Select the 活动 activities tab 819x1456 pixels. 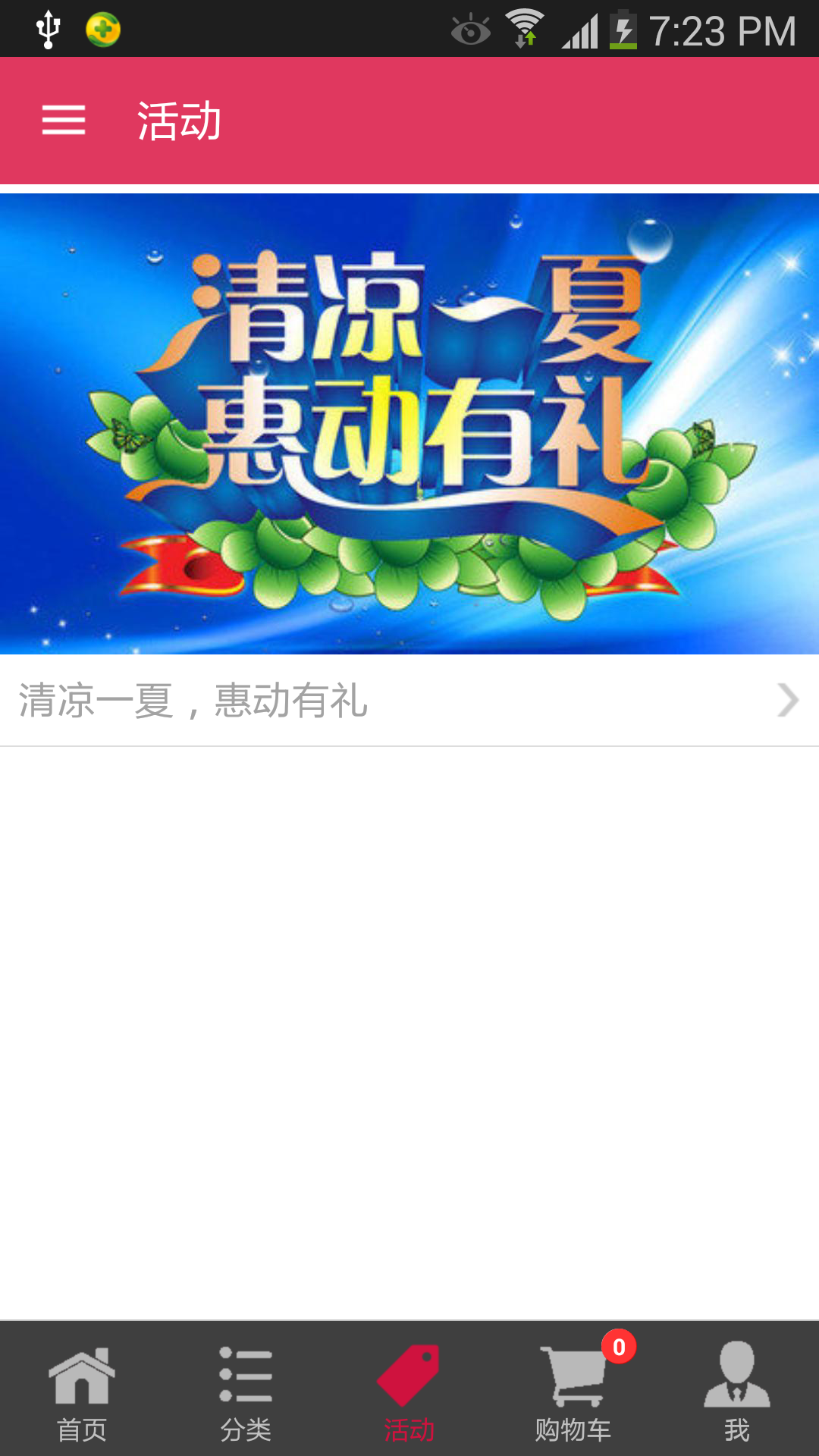(x=409, y=1391)
